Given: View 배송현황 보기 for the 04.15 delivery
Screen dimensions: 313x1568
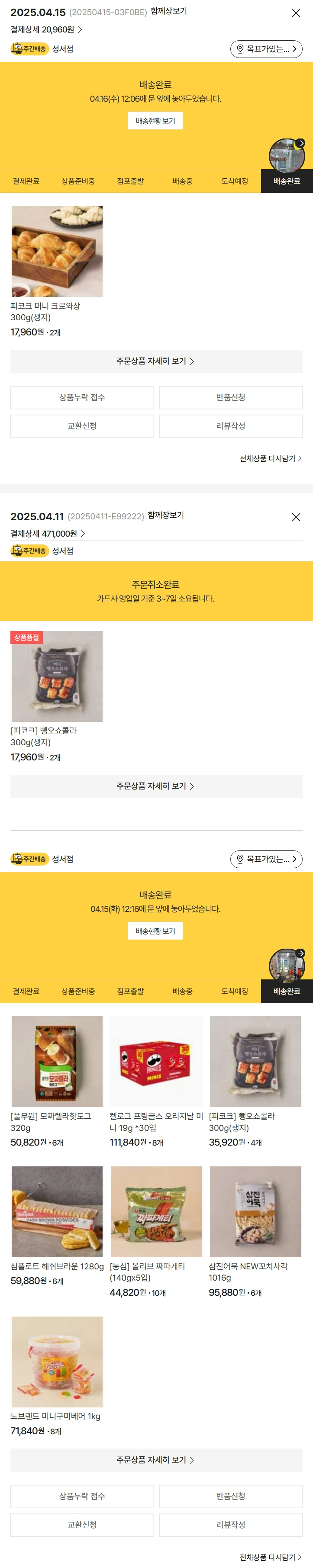Looking at the screenshot, I should [155, 930].
